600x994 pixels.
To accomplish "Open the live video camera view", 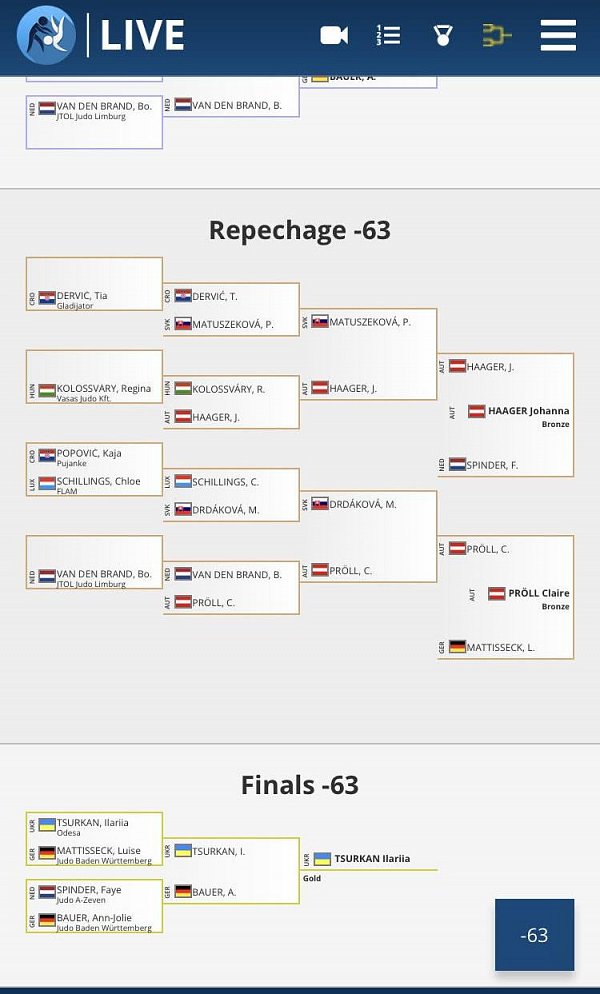I will [x=334, y=36].
